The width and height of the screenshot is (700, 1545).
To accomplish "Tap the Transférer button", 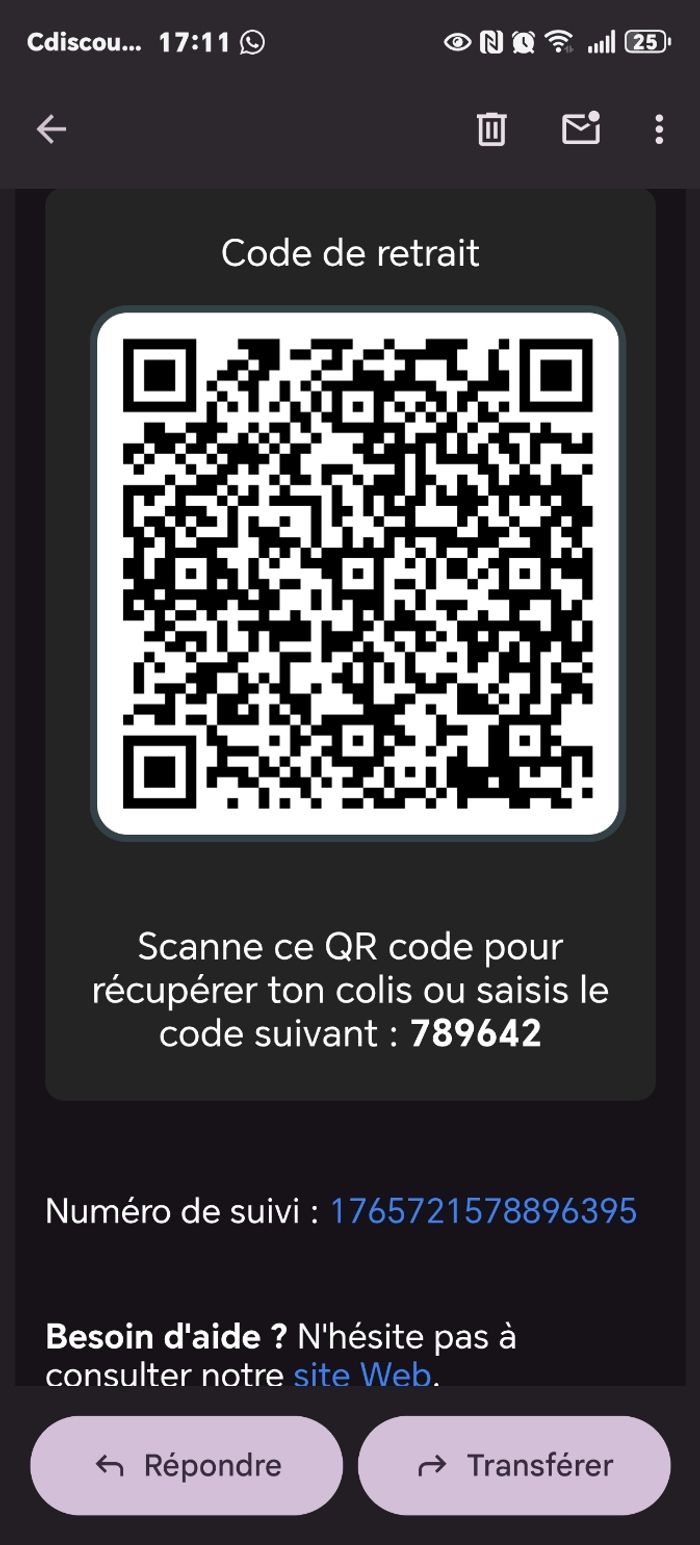I will click(514, 1465).
